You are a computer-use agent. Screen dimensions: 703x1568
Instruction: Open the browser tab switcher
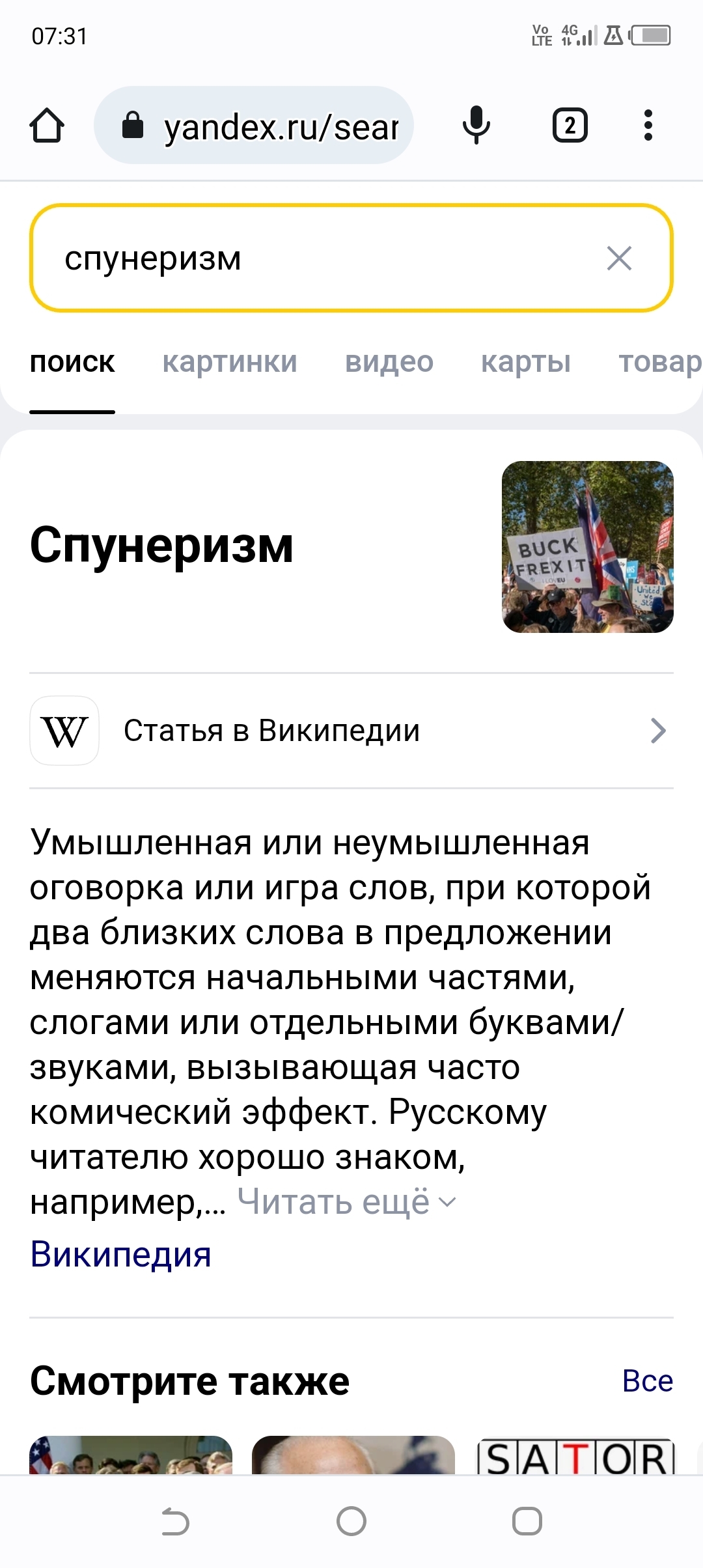(x=570, y=125)
